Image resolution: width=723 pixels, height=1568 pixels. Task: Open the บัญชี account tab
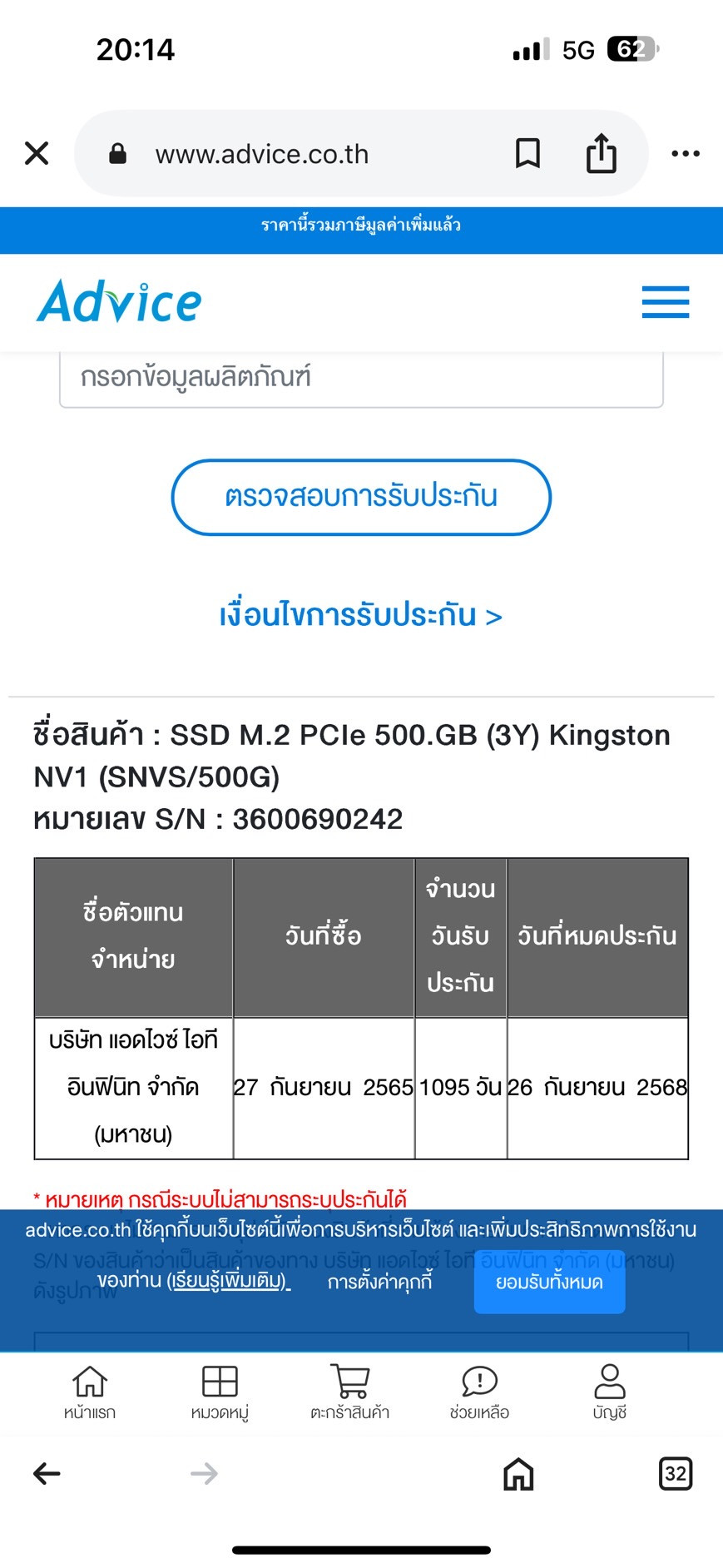pos(610,1392)
